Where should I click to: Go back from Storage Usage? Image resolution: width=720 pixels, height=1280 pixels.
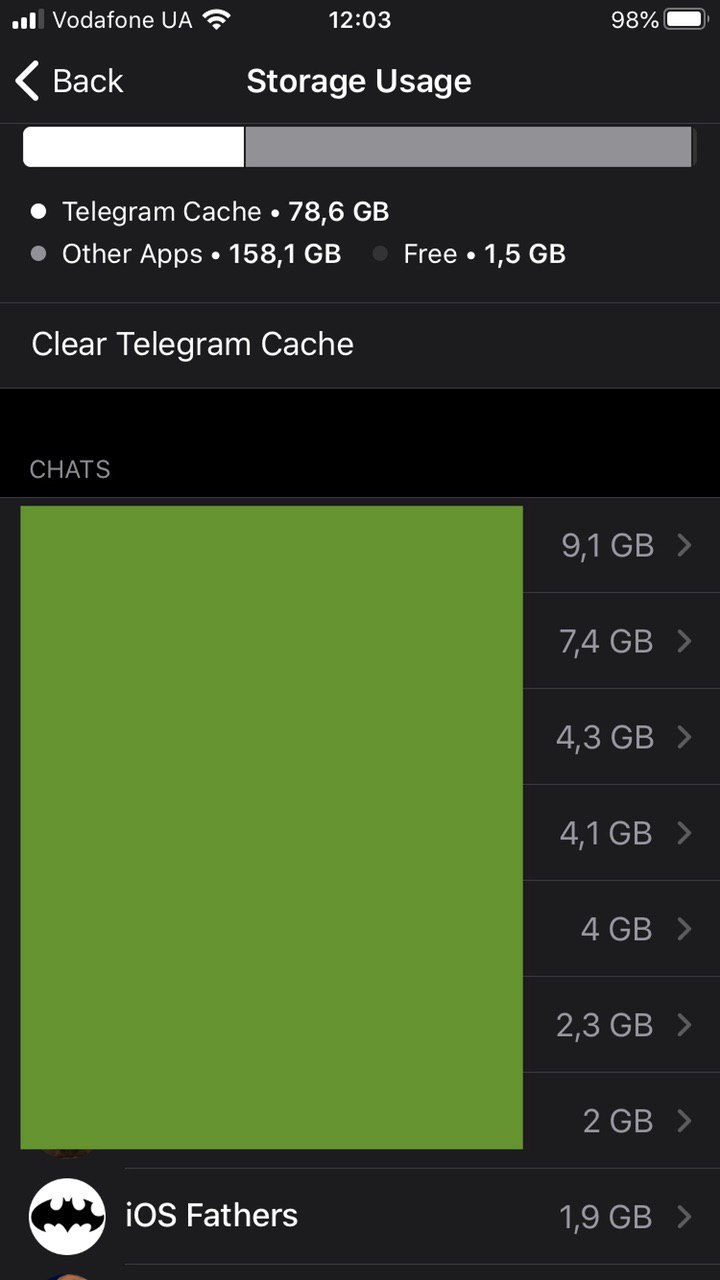(x=70, y=81)
